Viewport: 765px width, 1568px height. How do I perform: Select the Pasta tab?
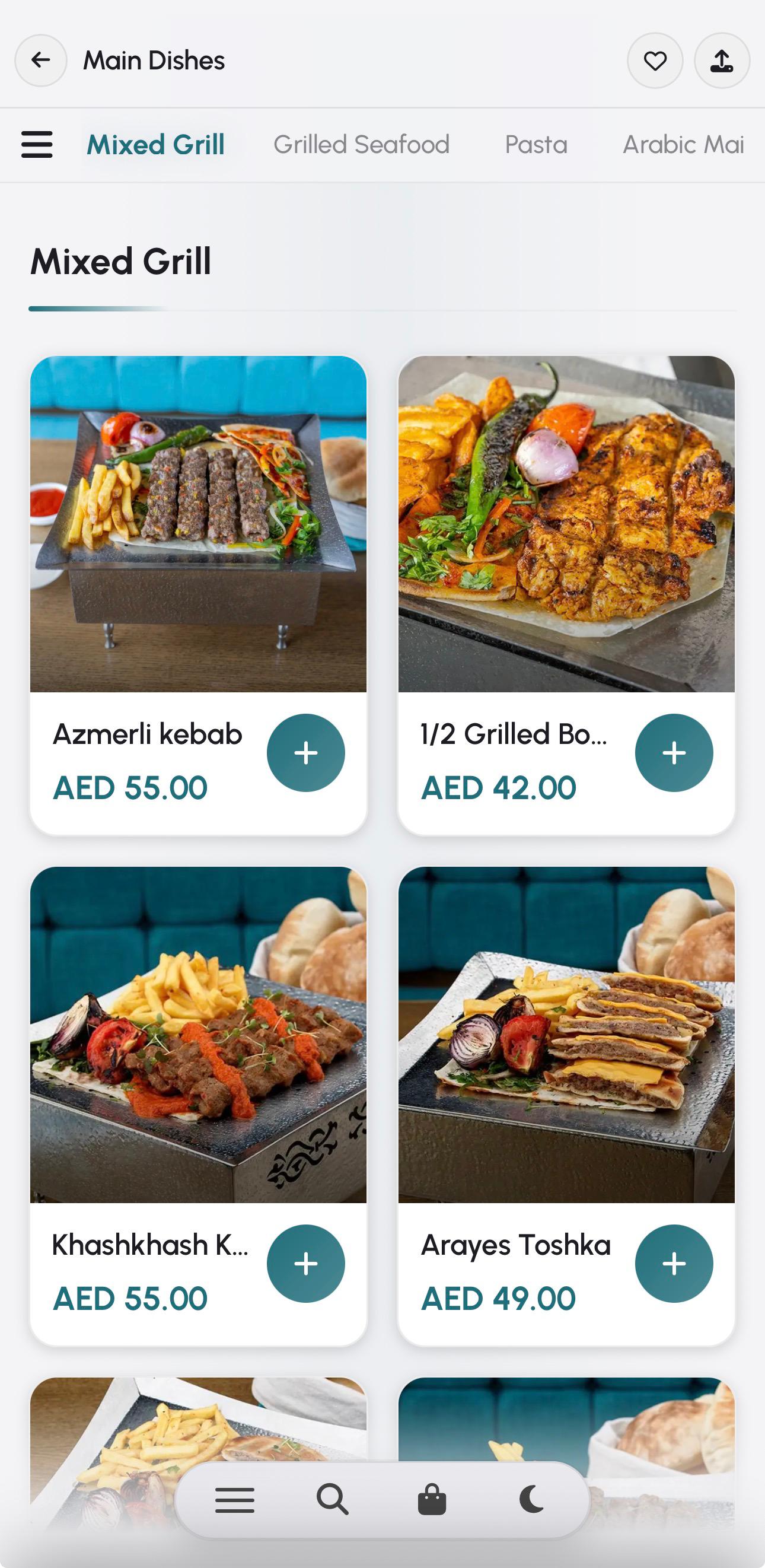[x=535, y=145]
